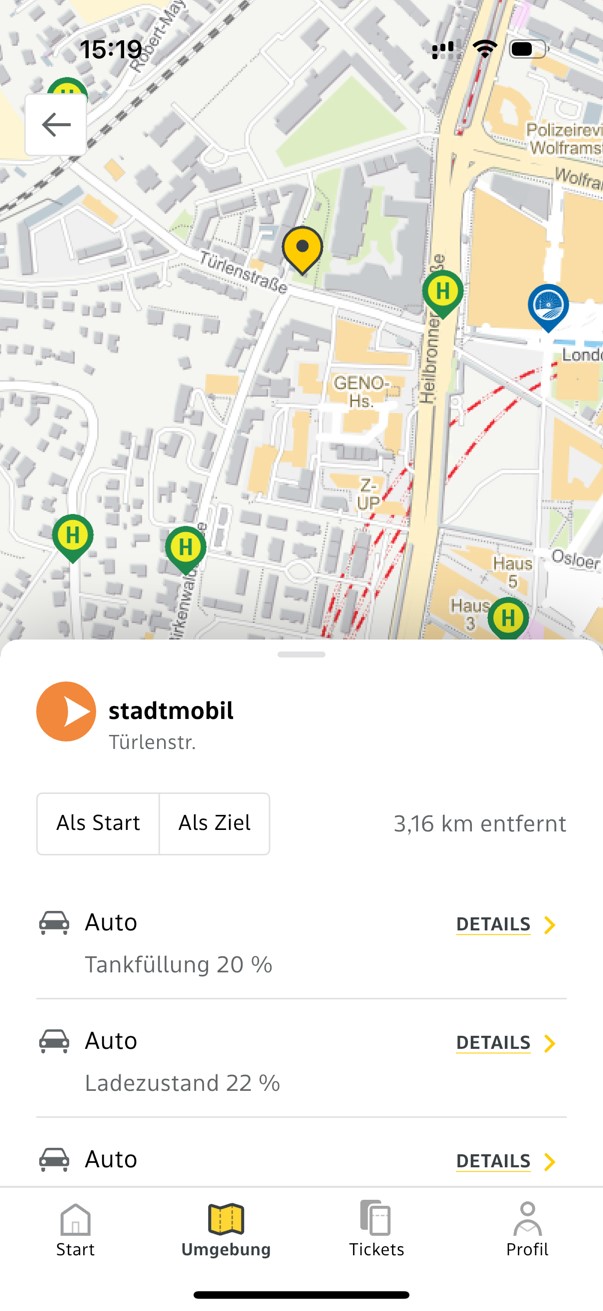Tap the yellow location pin on Türlenstraße
603x1311 pixels.
tap(301, 248)
